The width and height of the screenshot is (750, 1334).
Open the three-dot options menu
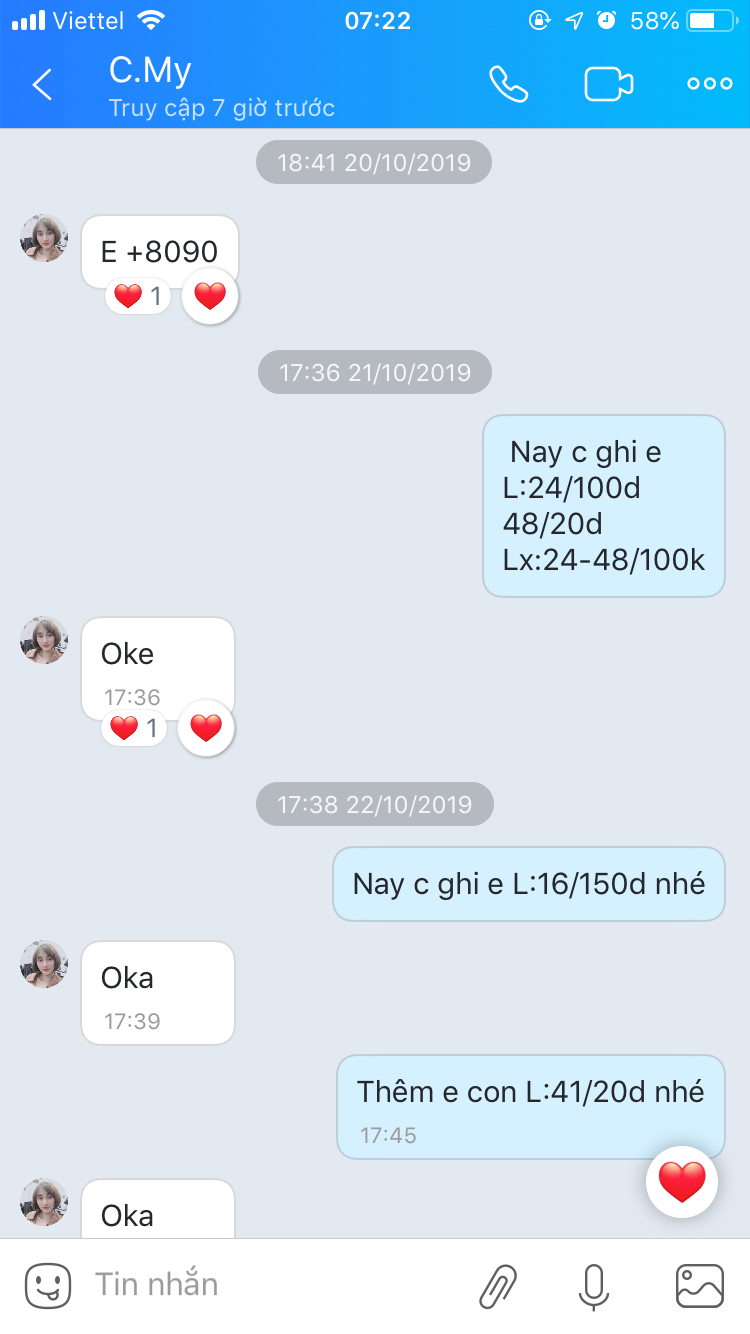710,85
